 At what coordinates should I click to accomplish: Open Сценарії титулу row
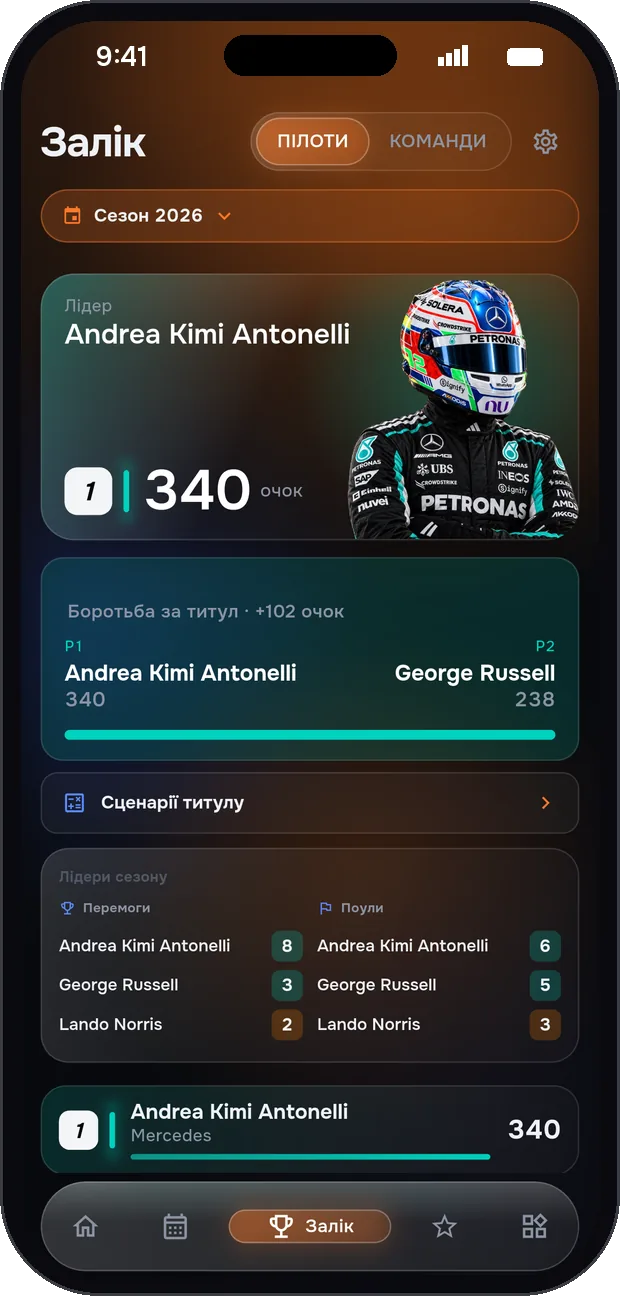coord(310,803)
